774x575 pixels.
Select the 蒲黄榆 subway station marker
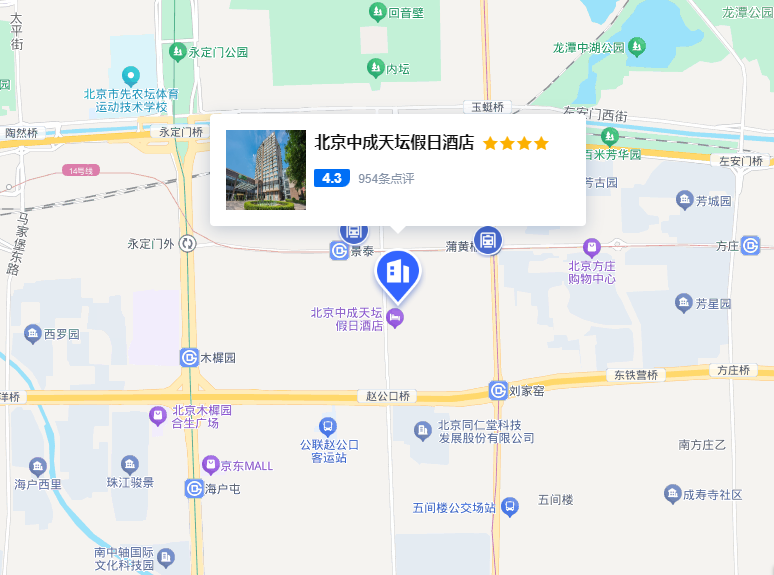coord(488,240)
